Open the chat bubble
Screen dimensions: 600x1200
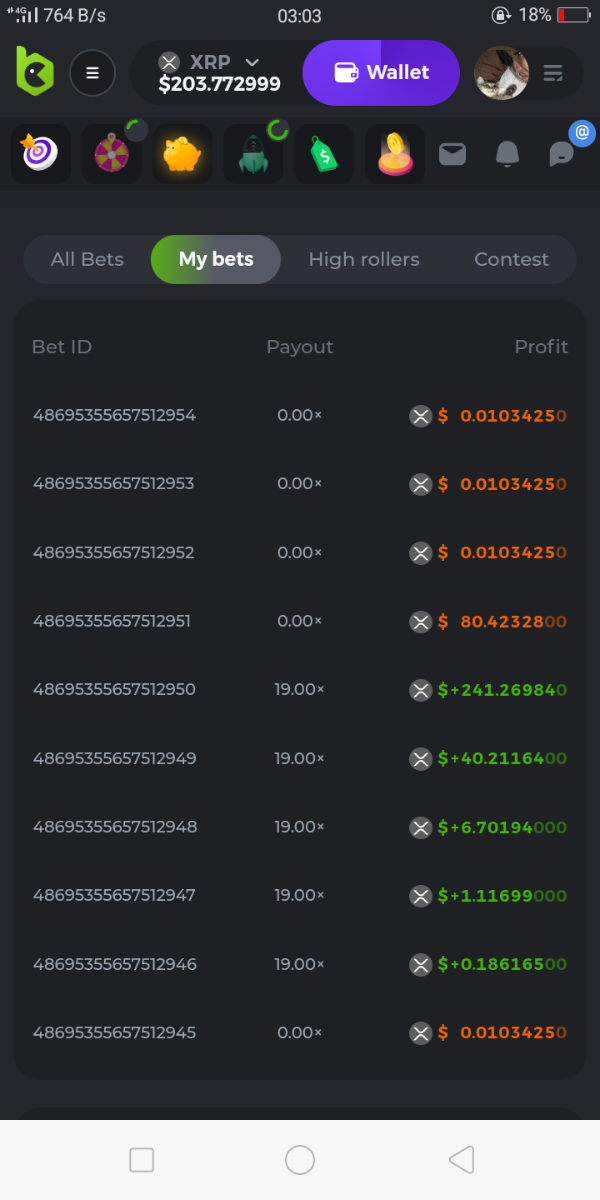[562, 154]
